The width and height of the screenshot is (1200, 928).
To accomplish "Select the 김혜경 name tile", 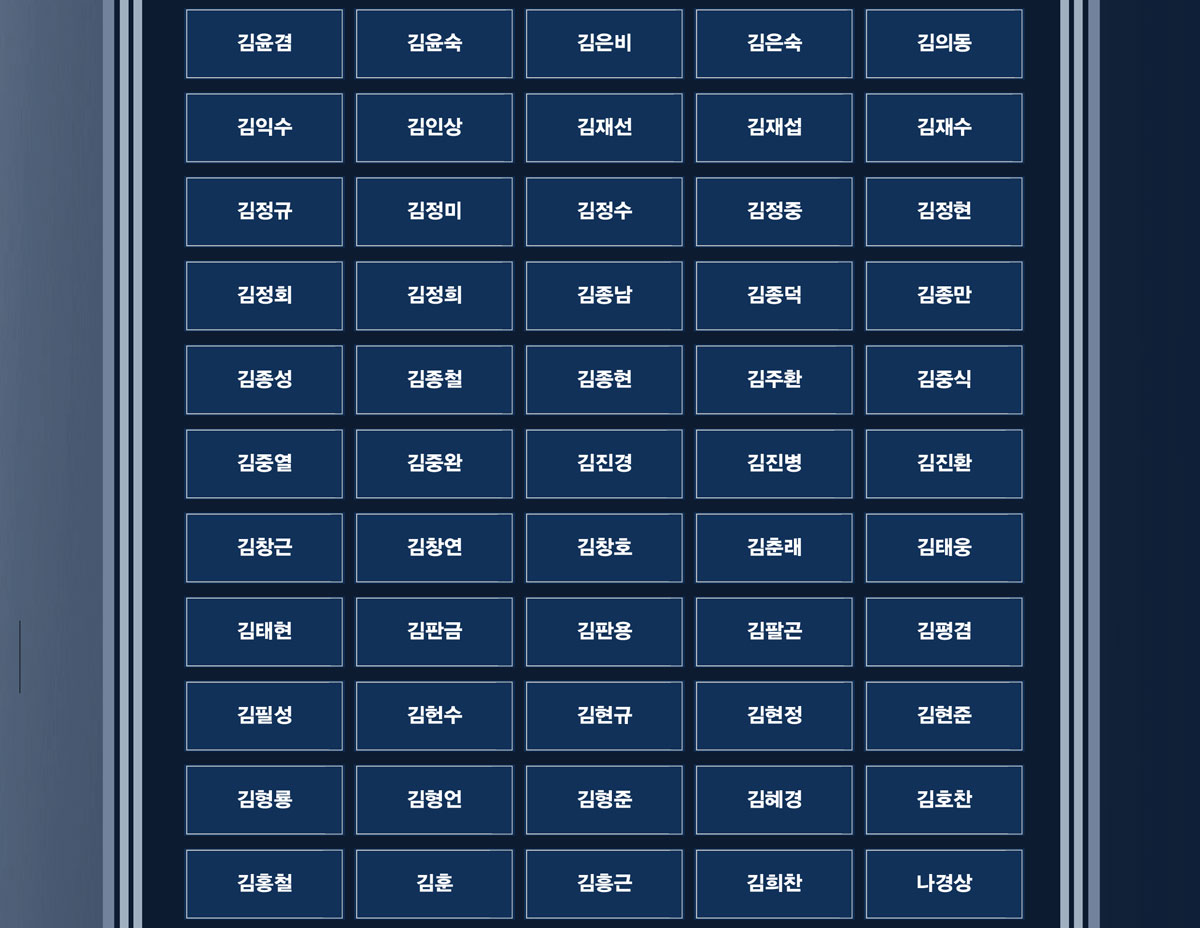I will point(774,800).
